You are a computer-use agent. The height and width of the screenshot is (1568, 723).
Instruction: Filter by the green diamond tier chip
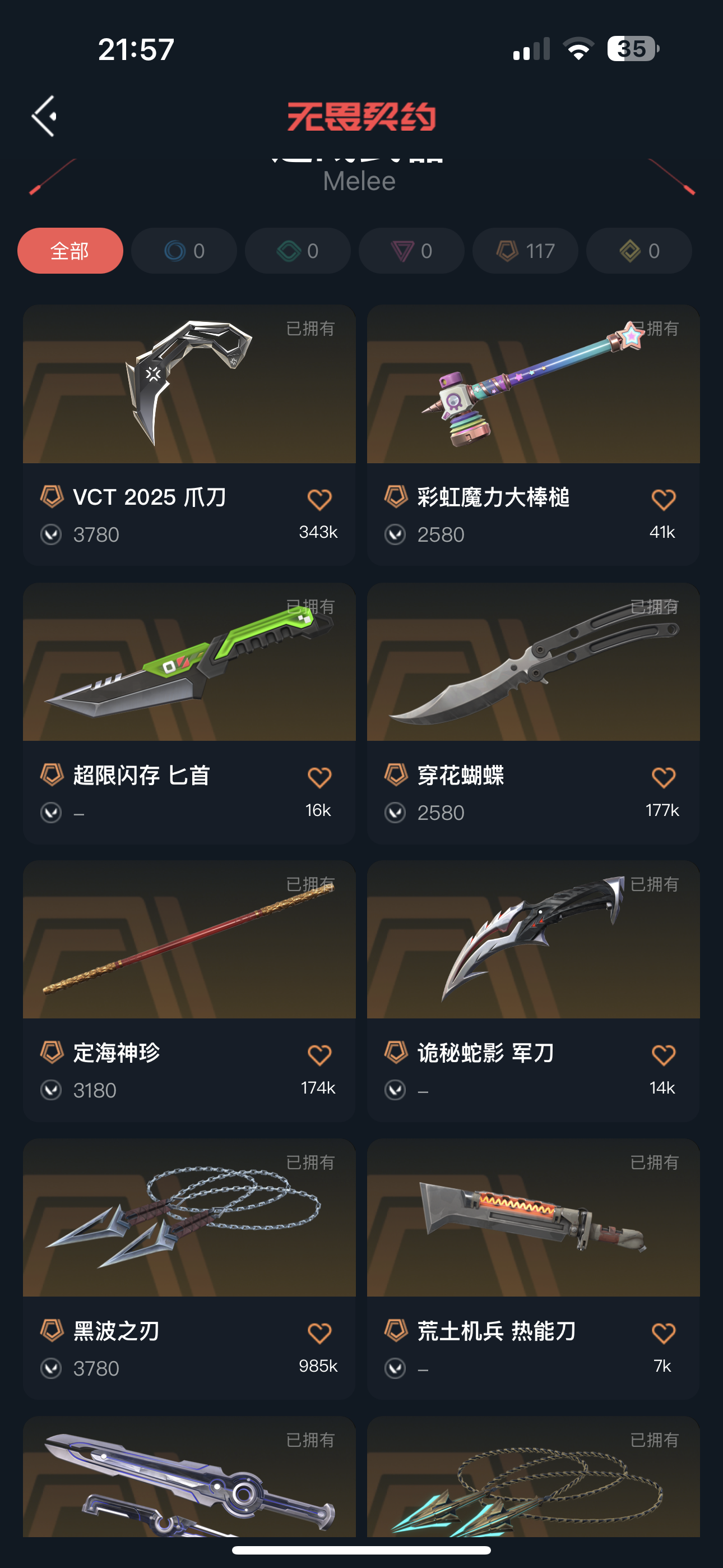(x=298, y=251)
